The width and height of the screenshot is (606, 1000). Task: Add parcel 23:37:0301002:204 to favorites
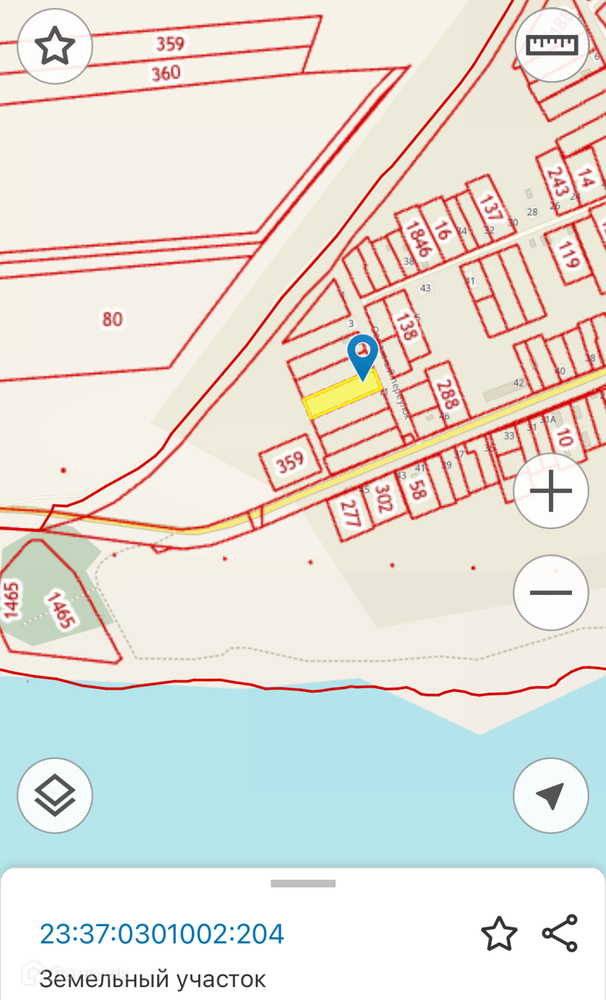(x=499, y=934)
